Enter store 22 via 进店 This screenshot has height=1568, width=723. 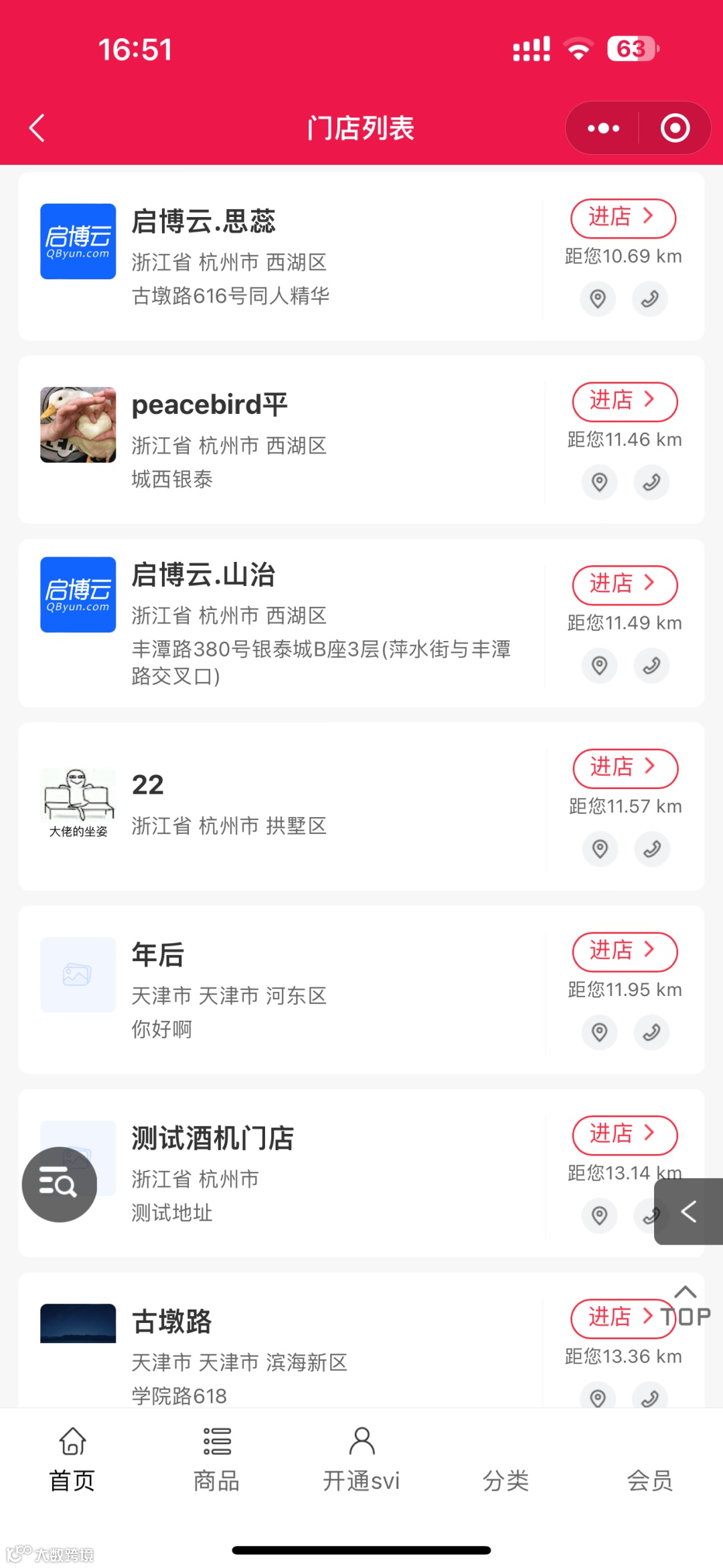coord(625,768)
